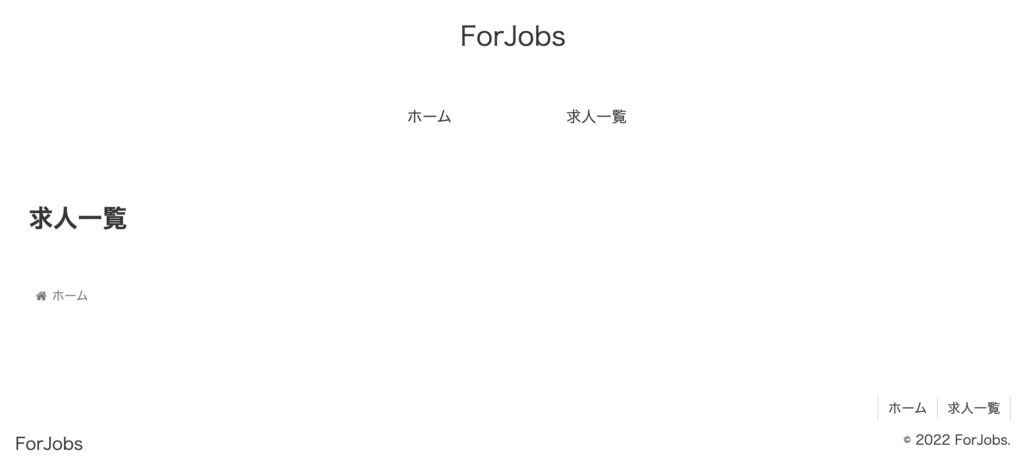Image resolution: width=1024 pixels, height=468 pixels.
Task: Go to ホーム in the top navigation
Action: pyautogui.click(x=429, y=117)
